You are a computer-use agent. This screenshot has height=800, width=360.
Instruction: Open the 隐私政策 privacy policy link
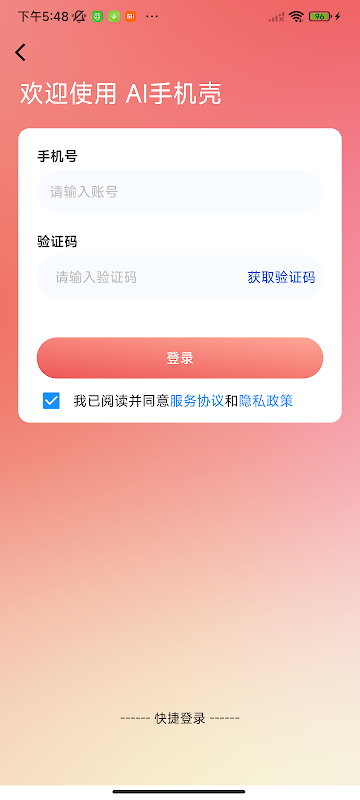tap(266, 401)
